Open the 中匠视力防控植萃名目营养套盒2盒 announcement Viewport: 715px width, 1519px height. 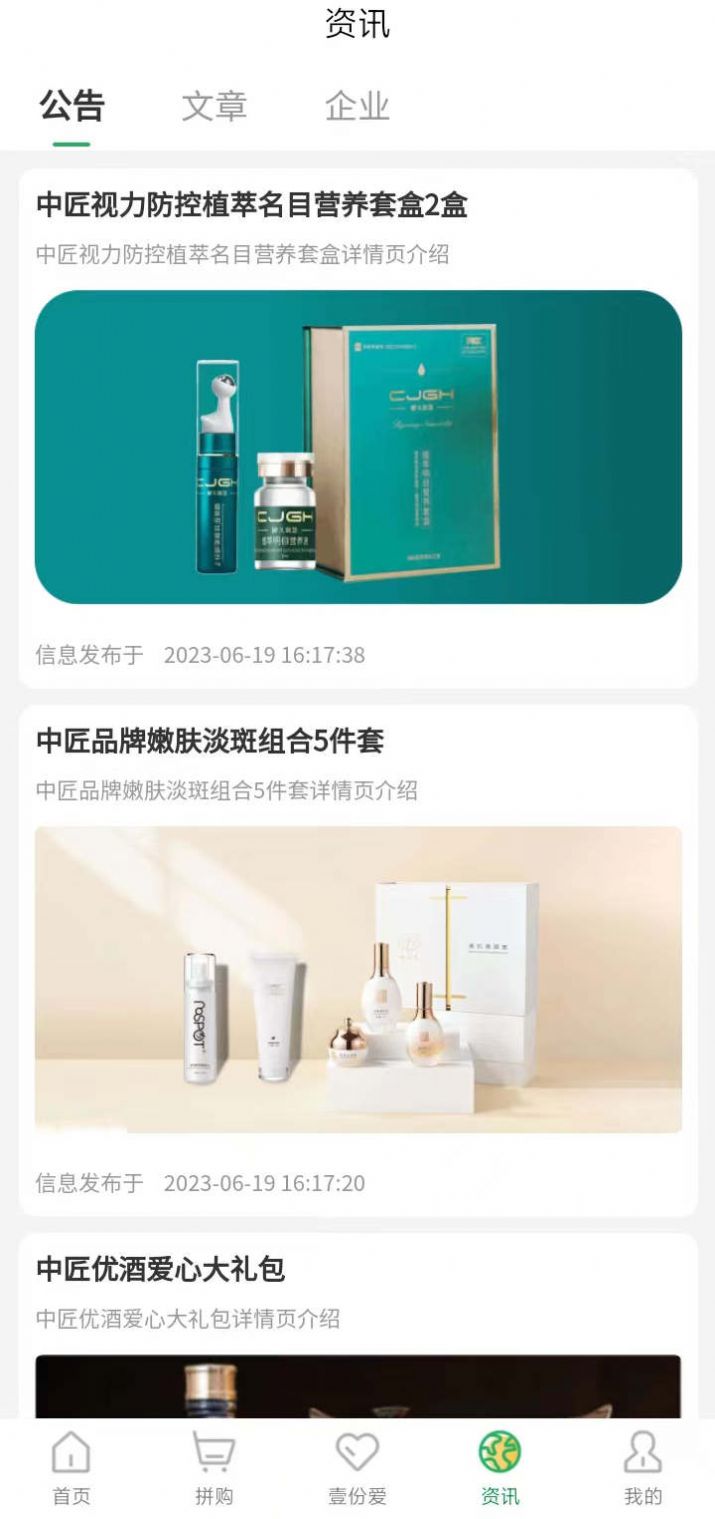[x=358, y=428]
